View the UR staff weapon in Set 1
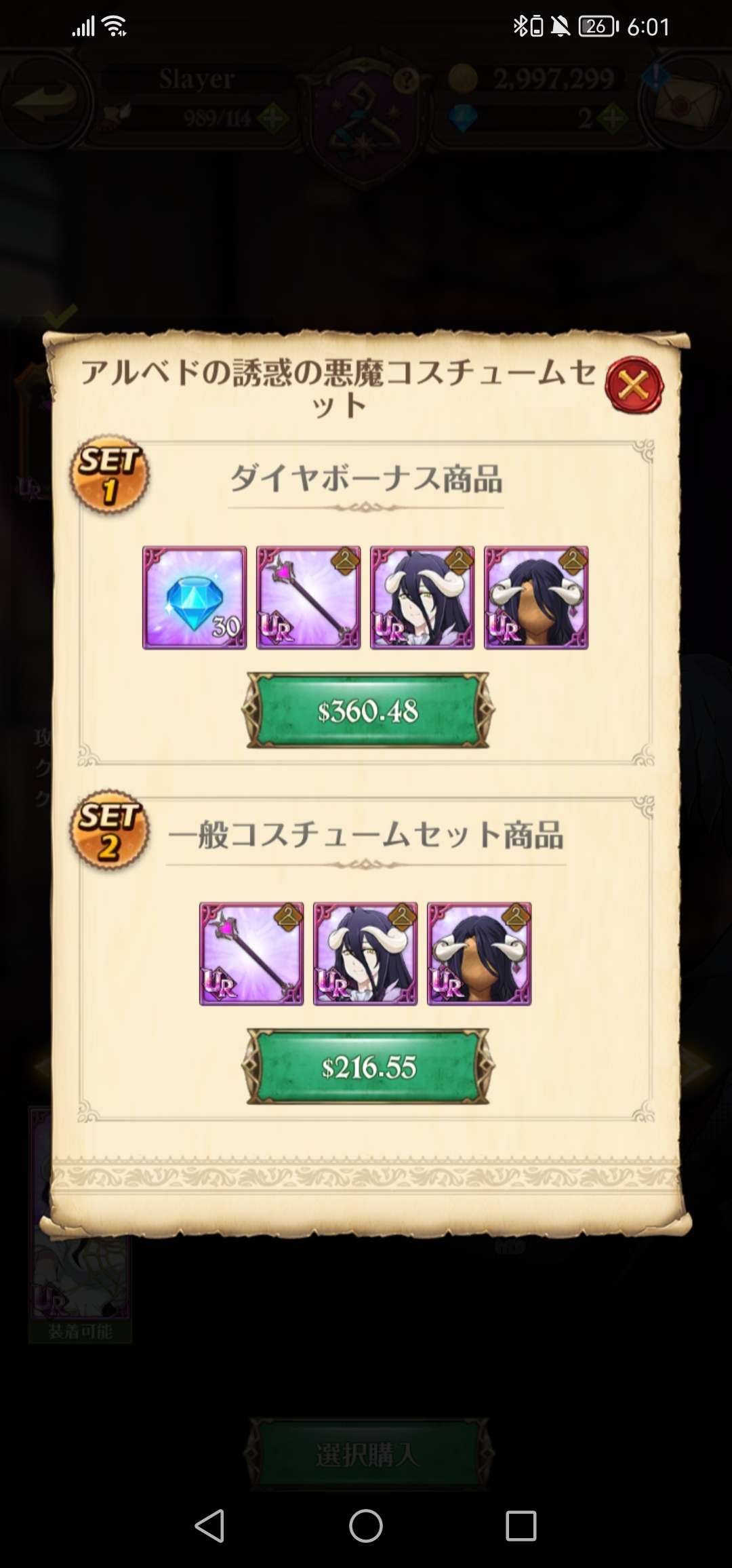Viewport: 732px width, 1568px height. tap(308, 597)
